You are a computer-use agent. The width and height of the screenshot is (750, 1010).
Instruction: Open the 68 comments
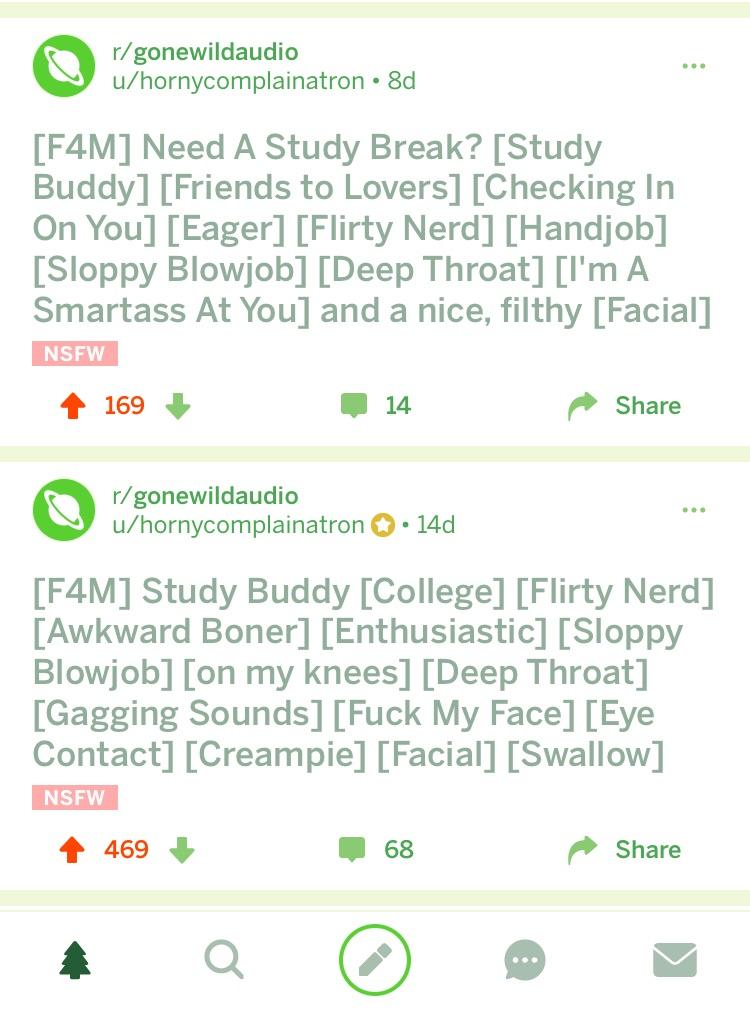[376, 849]
